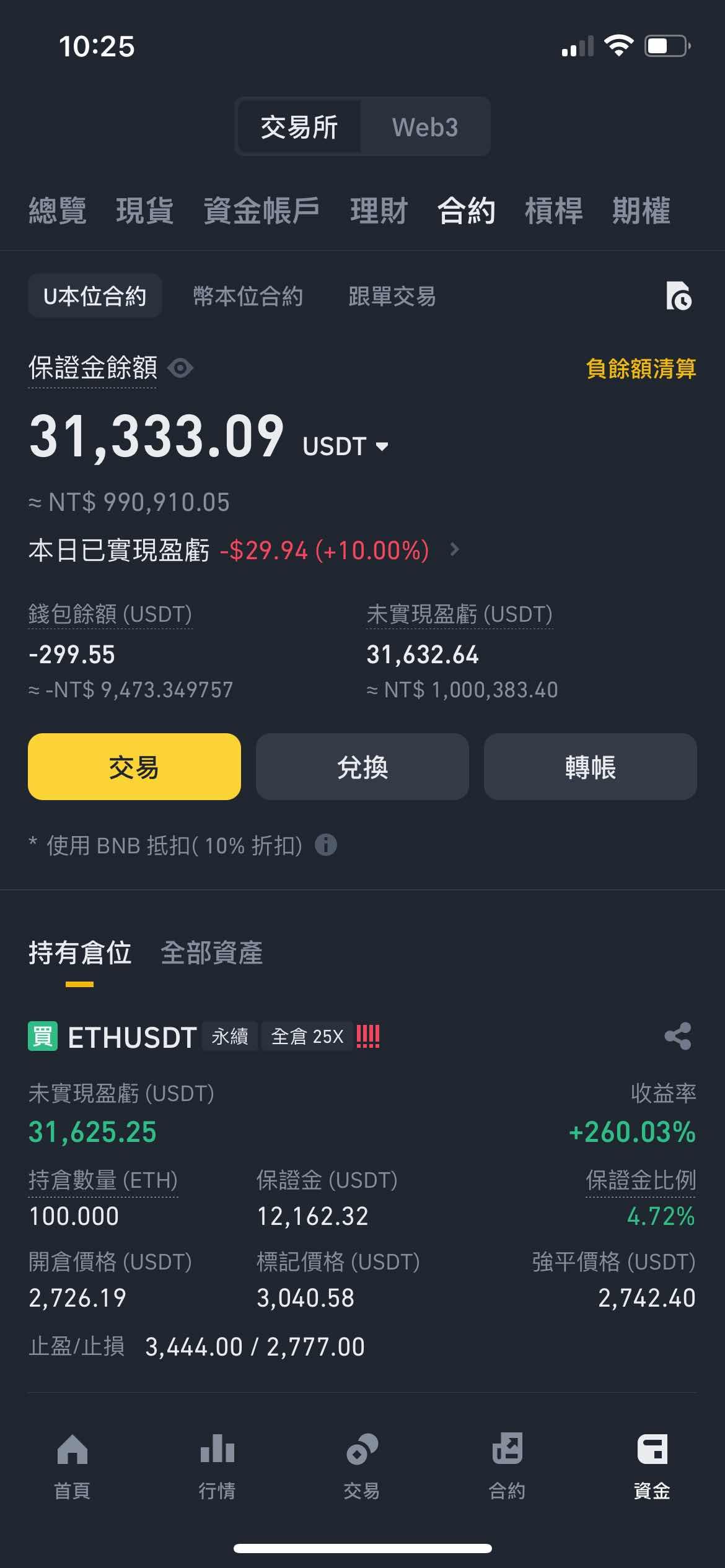Hide the 保證金餘額 balance with eye icon
Image resolution: width=725 pixels, height=1568 pixels.
click(180, 368)
